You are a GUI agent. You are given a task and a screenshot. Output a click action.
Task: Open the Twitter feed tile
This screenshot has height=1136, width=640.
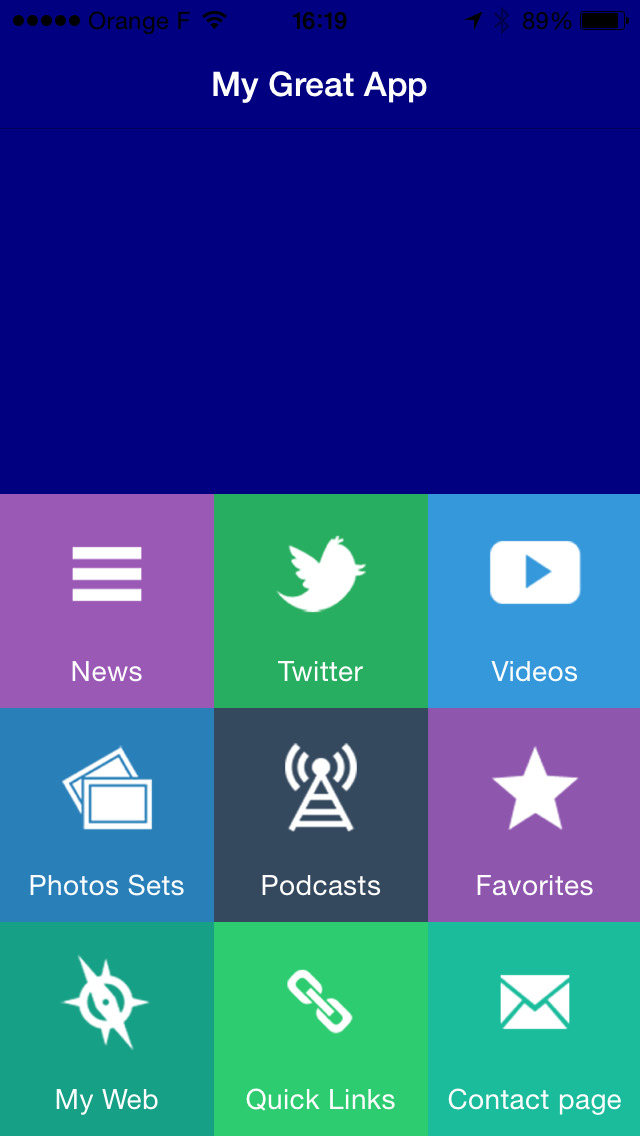coord(320,601)
